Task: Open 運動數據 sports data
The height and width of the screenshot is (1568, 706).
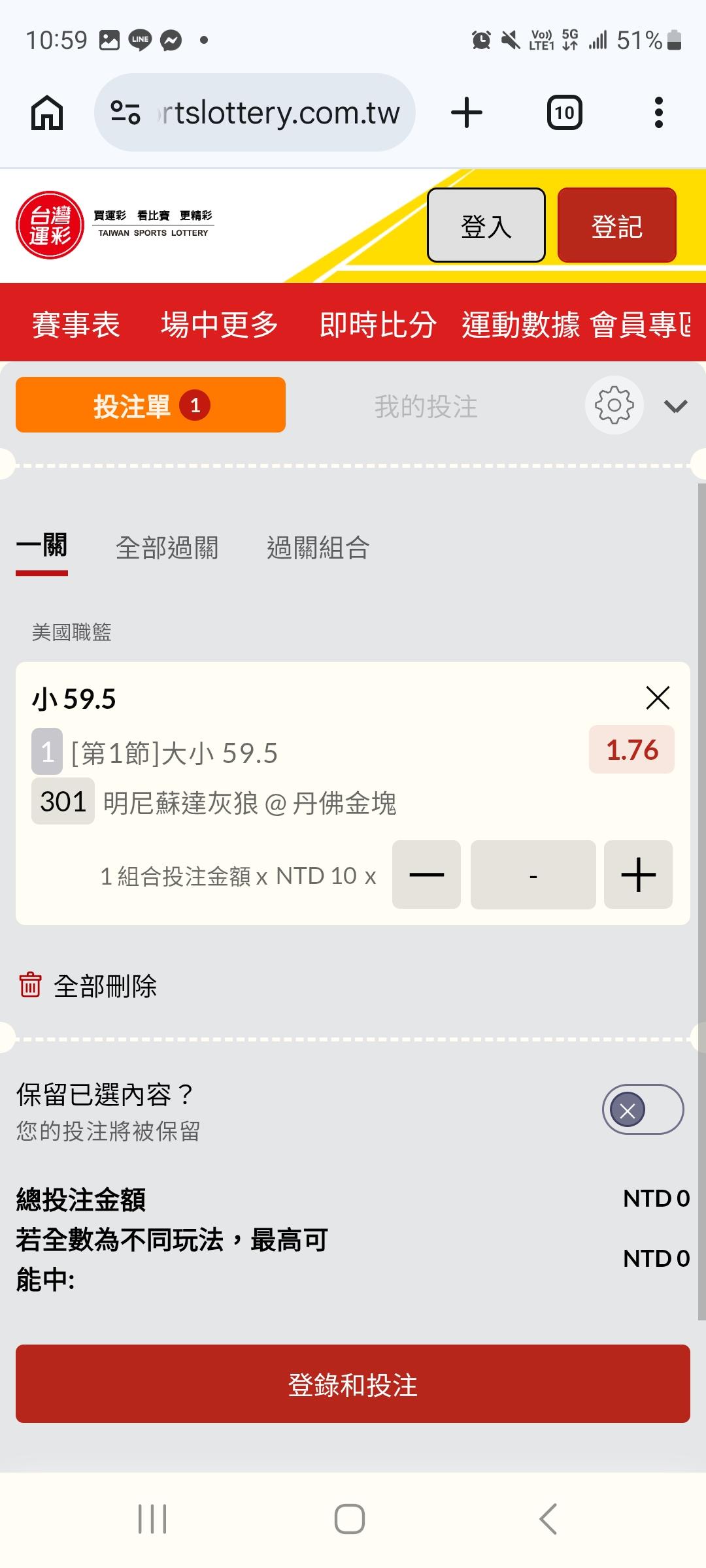Action: 520,325
